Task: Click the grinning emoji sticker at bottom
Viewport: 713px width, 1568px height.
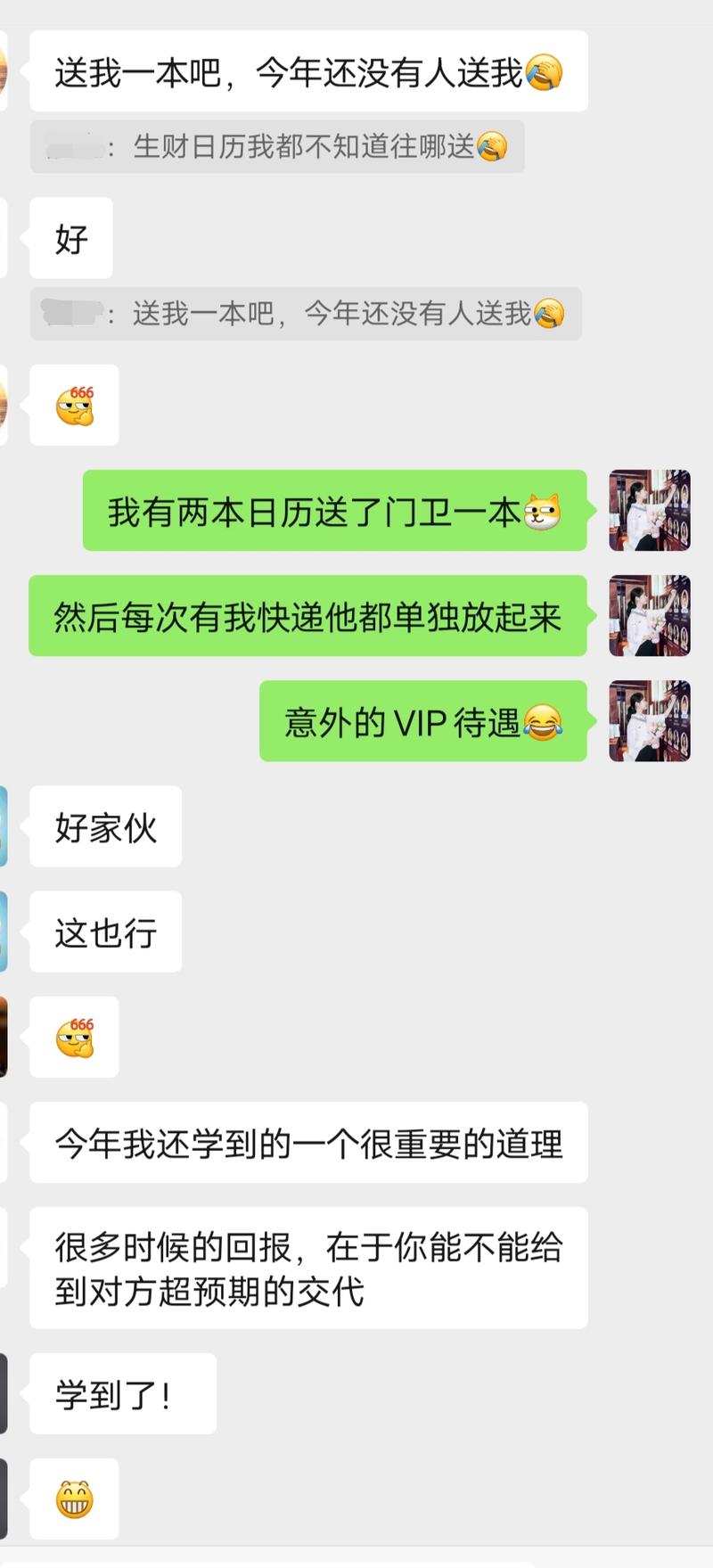Action: tap(75, 1499)
